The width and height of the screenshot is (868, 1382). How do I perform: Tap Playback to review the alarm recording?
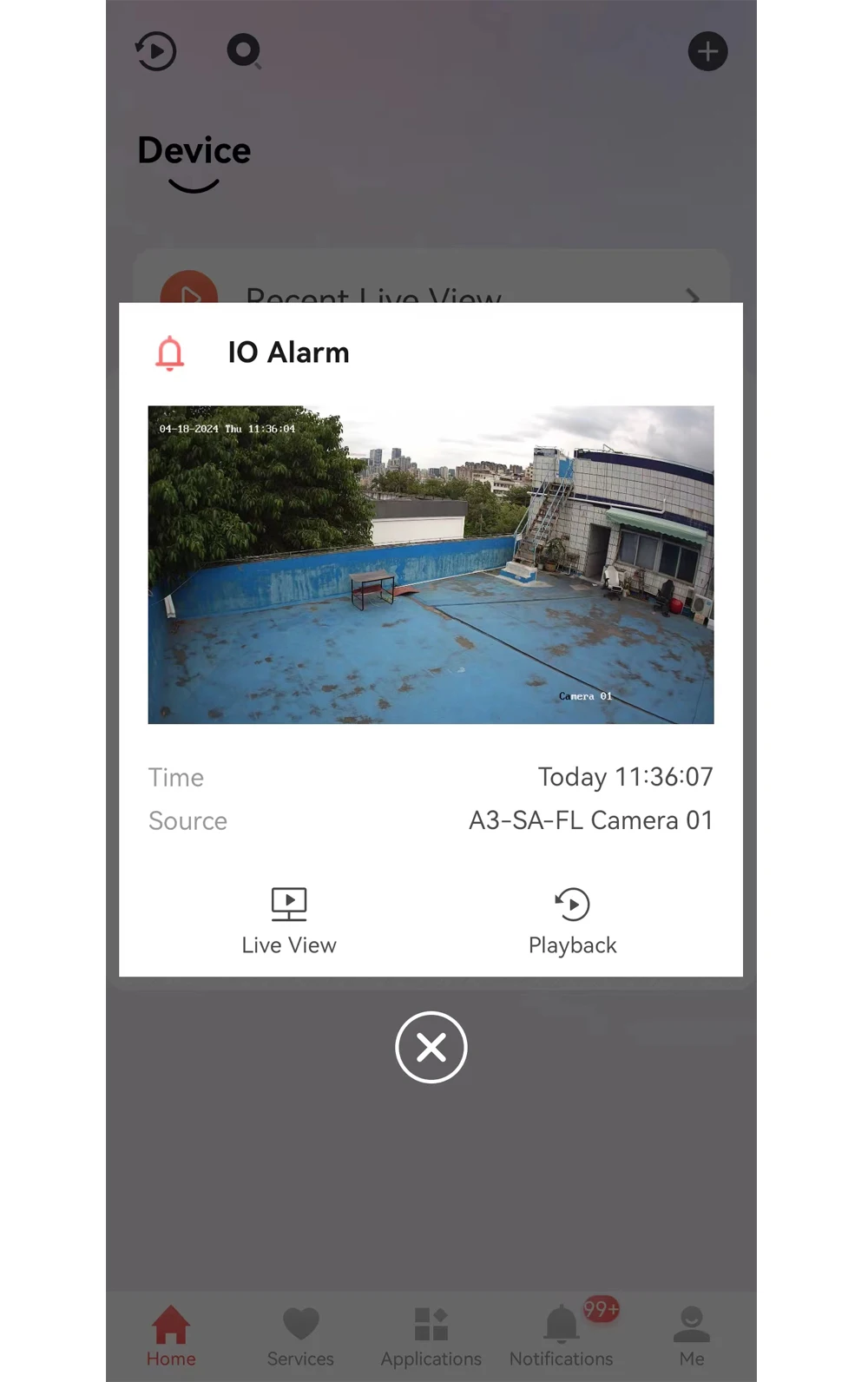[572, 944]
